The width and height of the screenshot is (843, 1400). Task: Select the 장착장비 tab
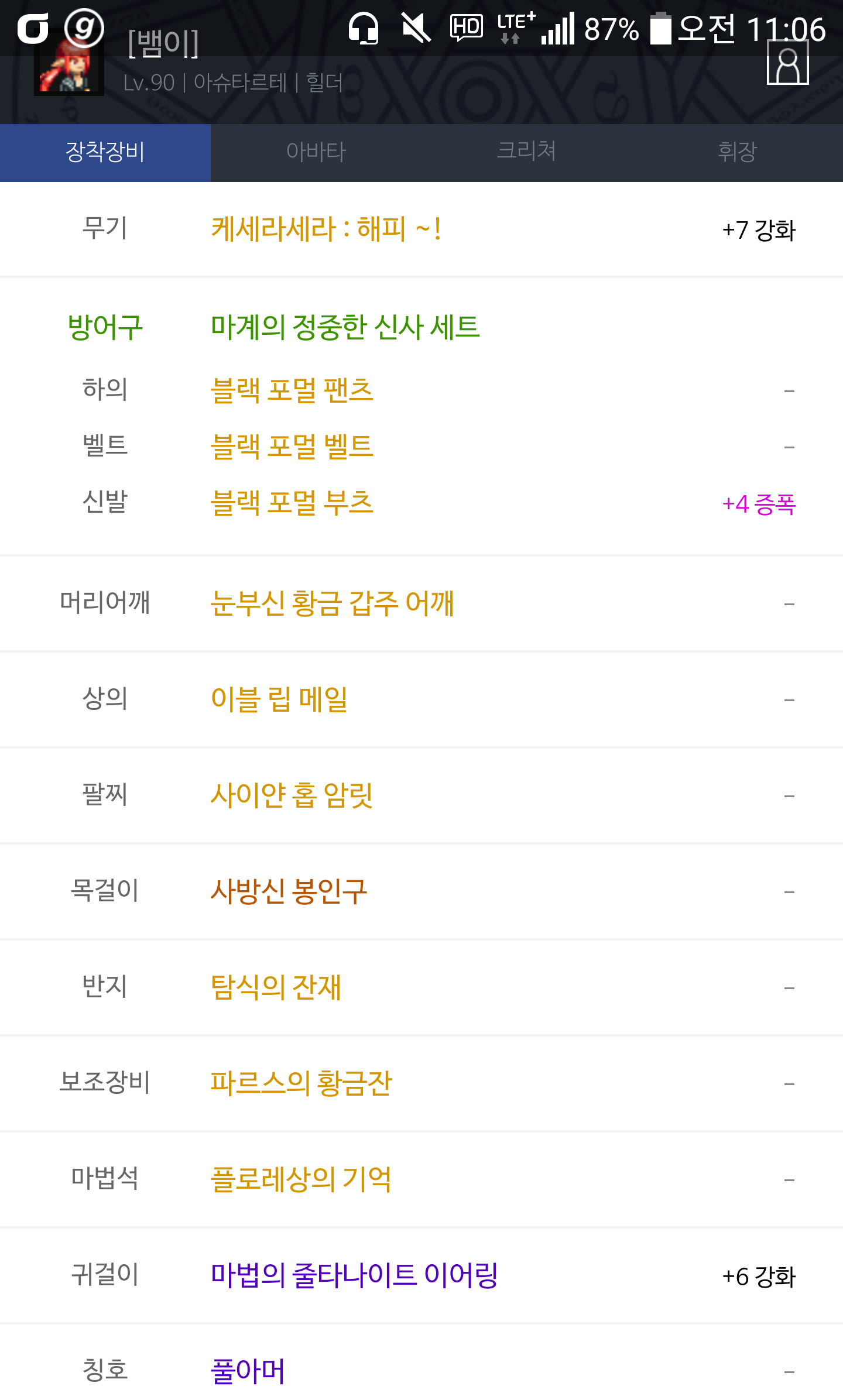coord(105,152)
